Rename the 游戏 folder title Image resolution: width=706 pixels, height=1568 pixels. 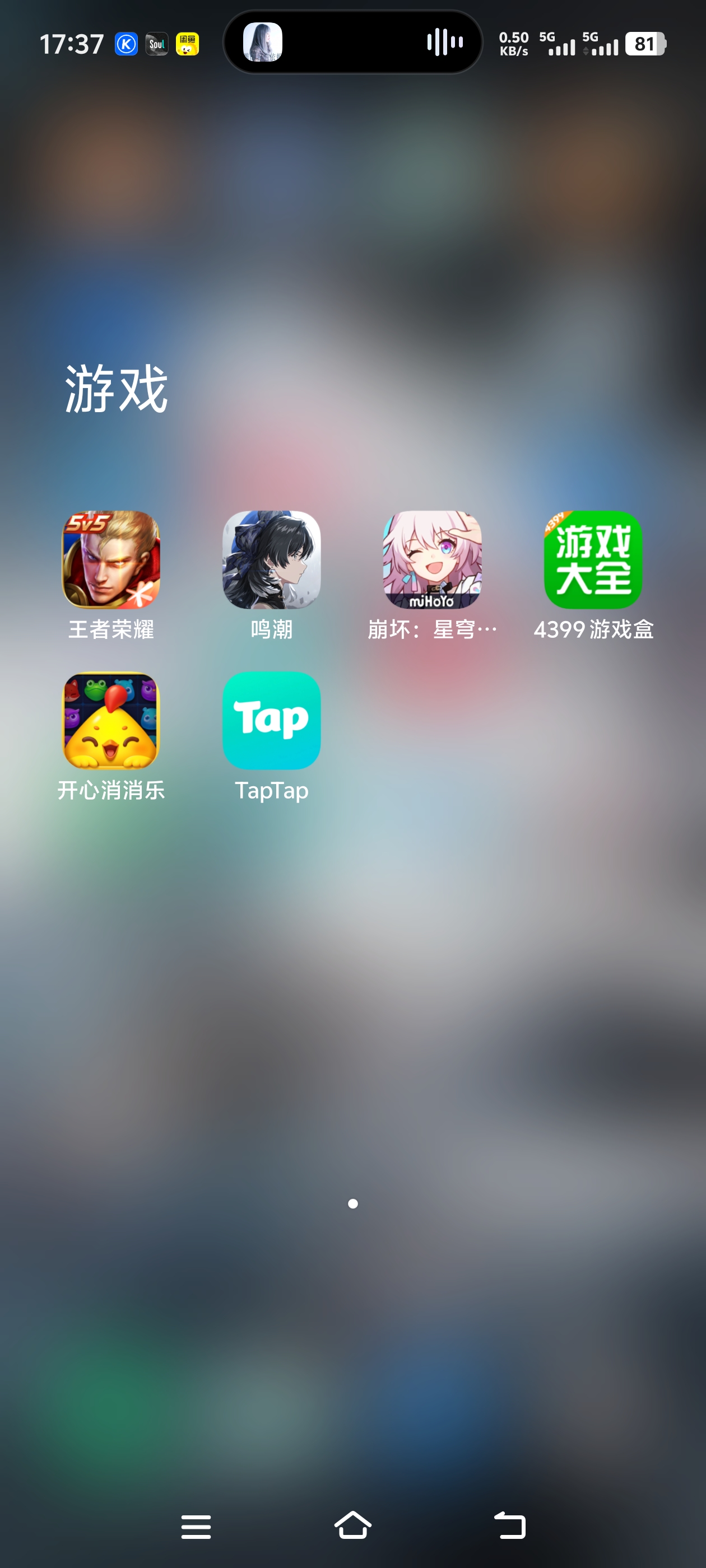(117, 389)
